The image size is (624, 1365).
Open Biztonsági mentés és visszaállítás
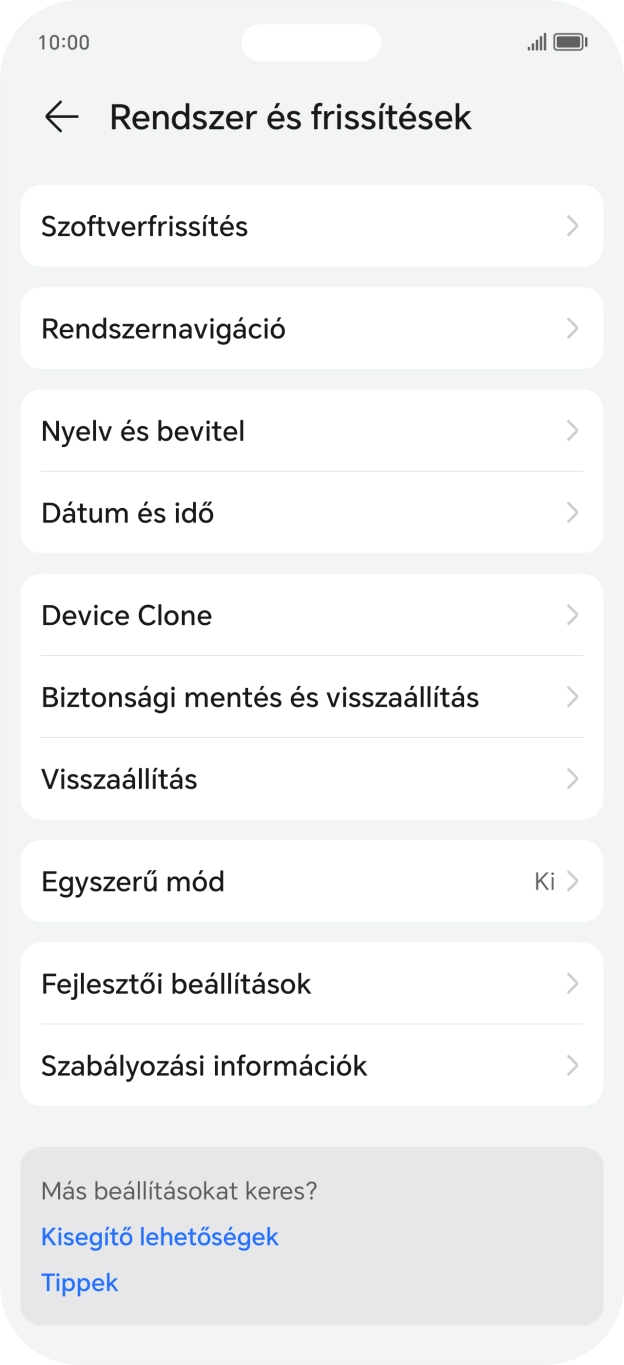pyautogui.click(x=311, y=697)
